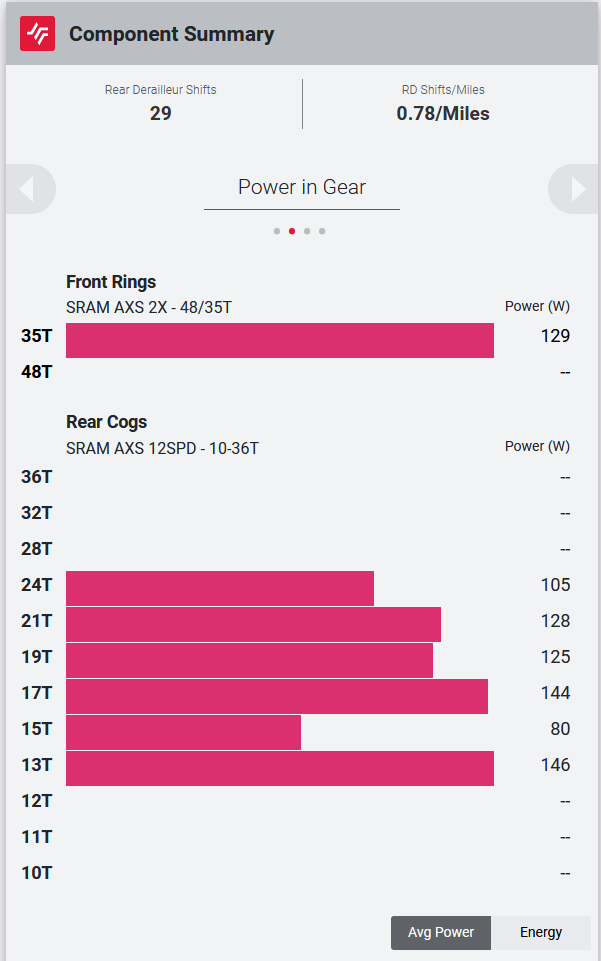Screen dimensions: 601x961
Task: Select the Avg Power view
Action: [x=441, y=932]
